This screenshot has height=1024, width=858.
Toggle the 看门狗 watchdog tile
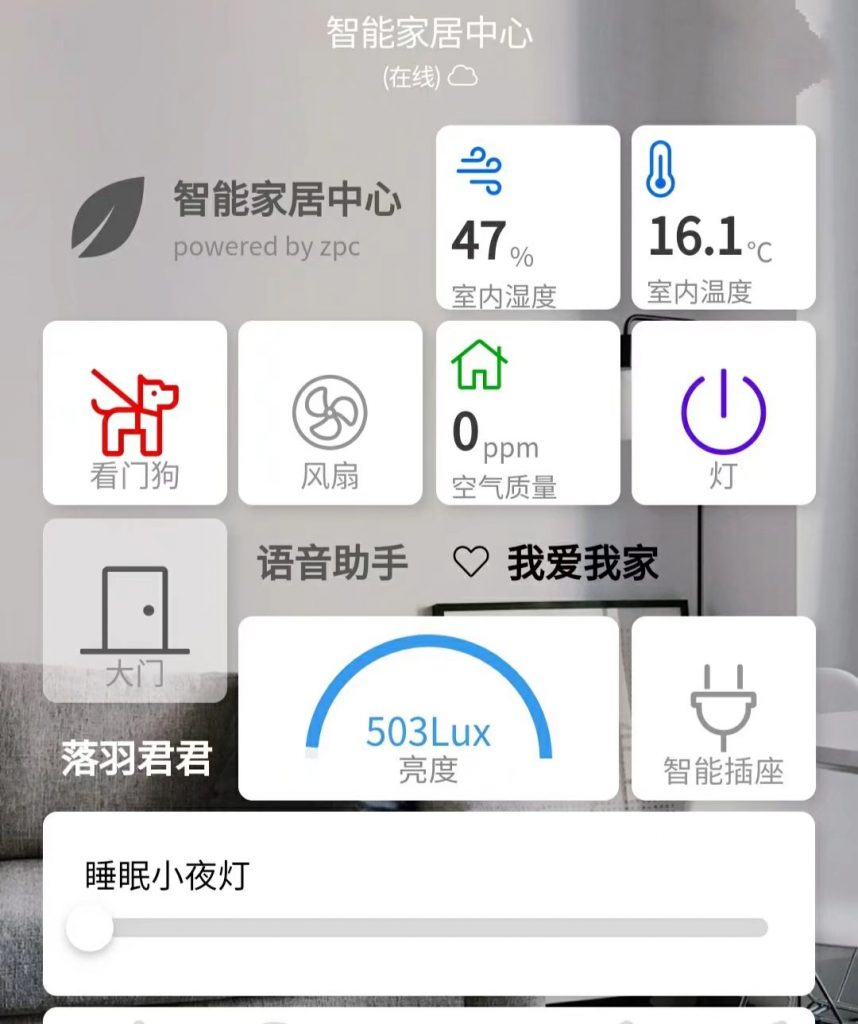134,413
